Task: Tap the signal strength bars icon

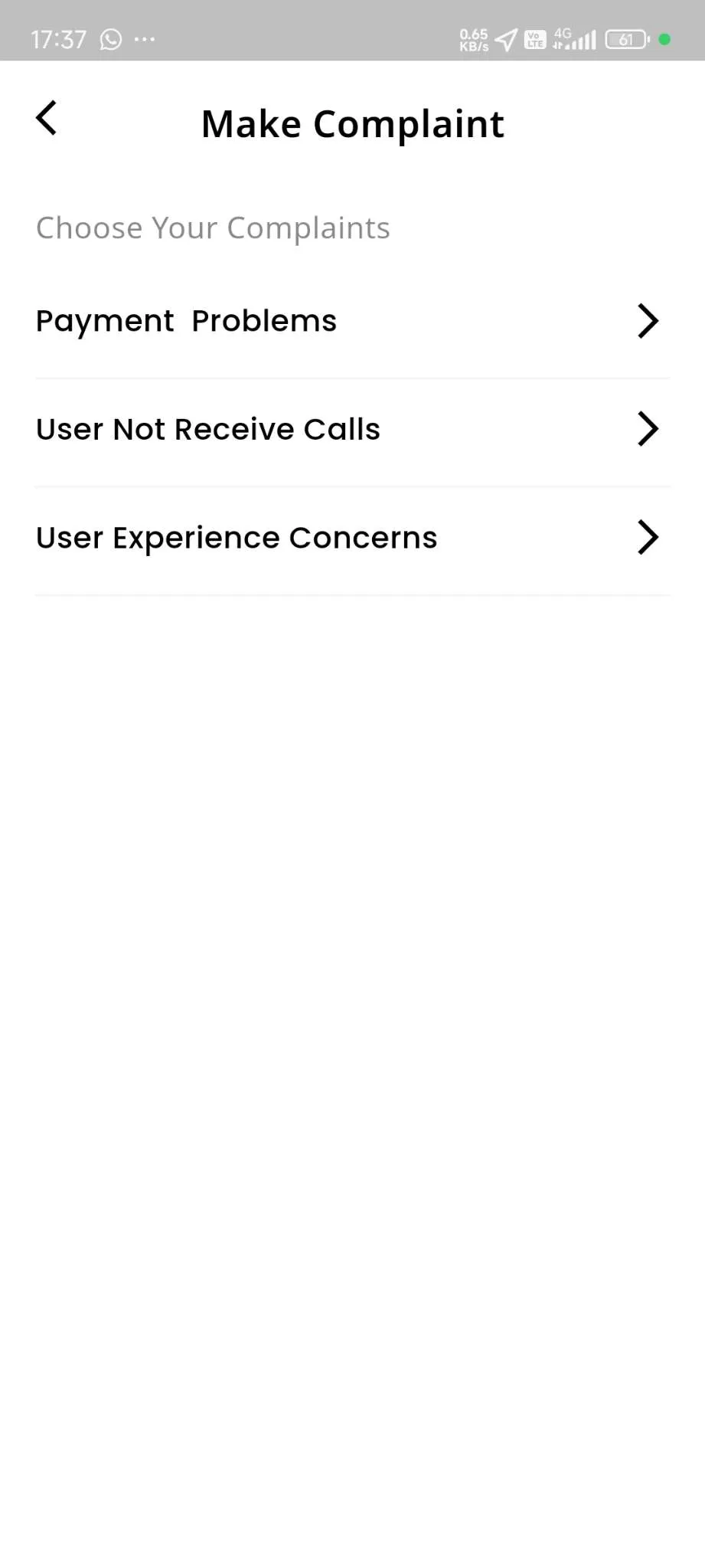Action: tap(583, 39)
